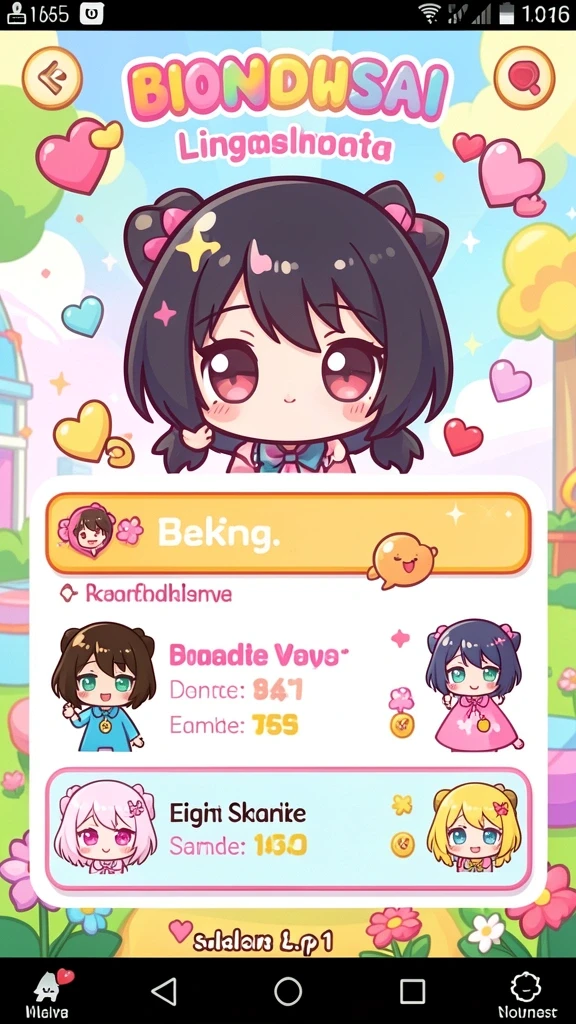Tap the system back triangle
Image resolution: width=576 pixels, height=1024 pixels.
tap(163, 991)
